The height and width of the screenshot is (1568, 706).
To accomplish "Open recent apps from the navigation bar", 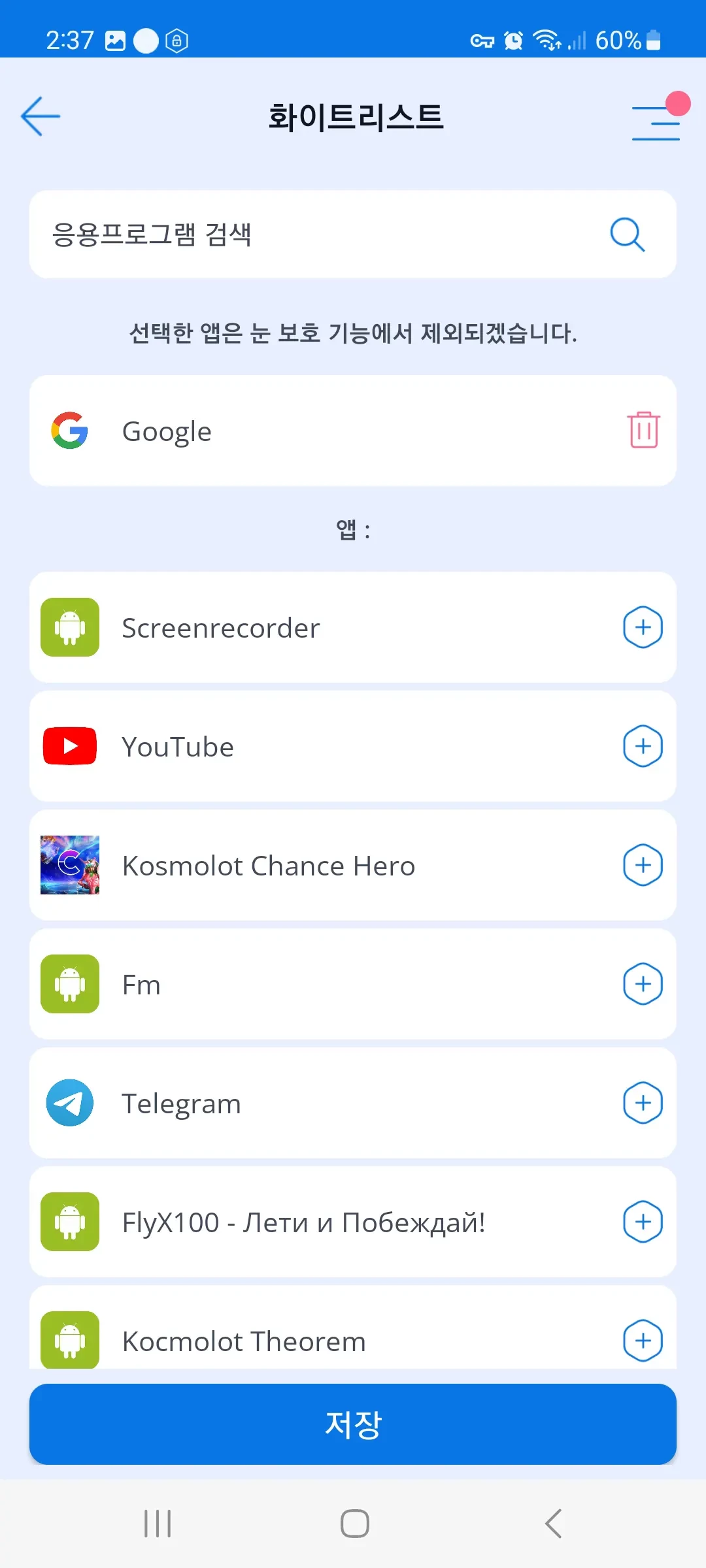I will coord(158,1524).
